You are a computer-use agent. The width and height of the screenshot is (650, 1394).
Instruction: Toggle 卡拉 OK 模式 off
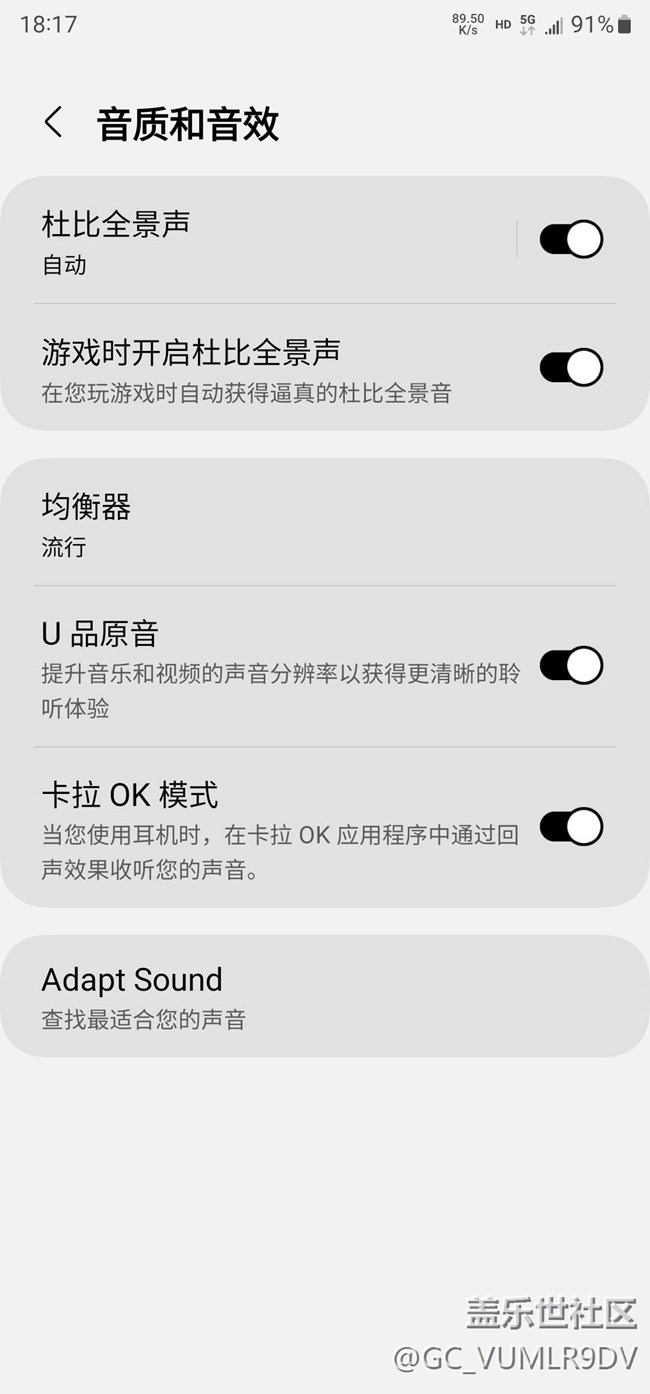(571, 827)
